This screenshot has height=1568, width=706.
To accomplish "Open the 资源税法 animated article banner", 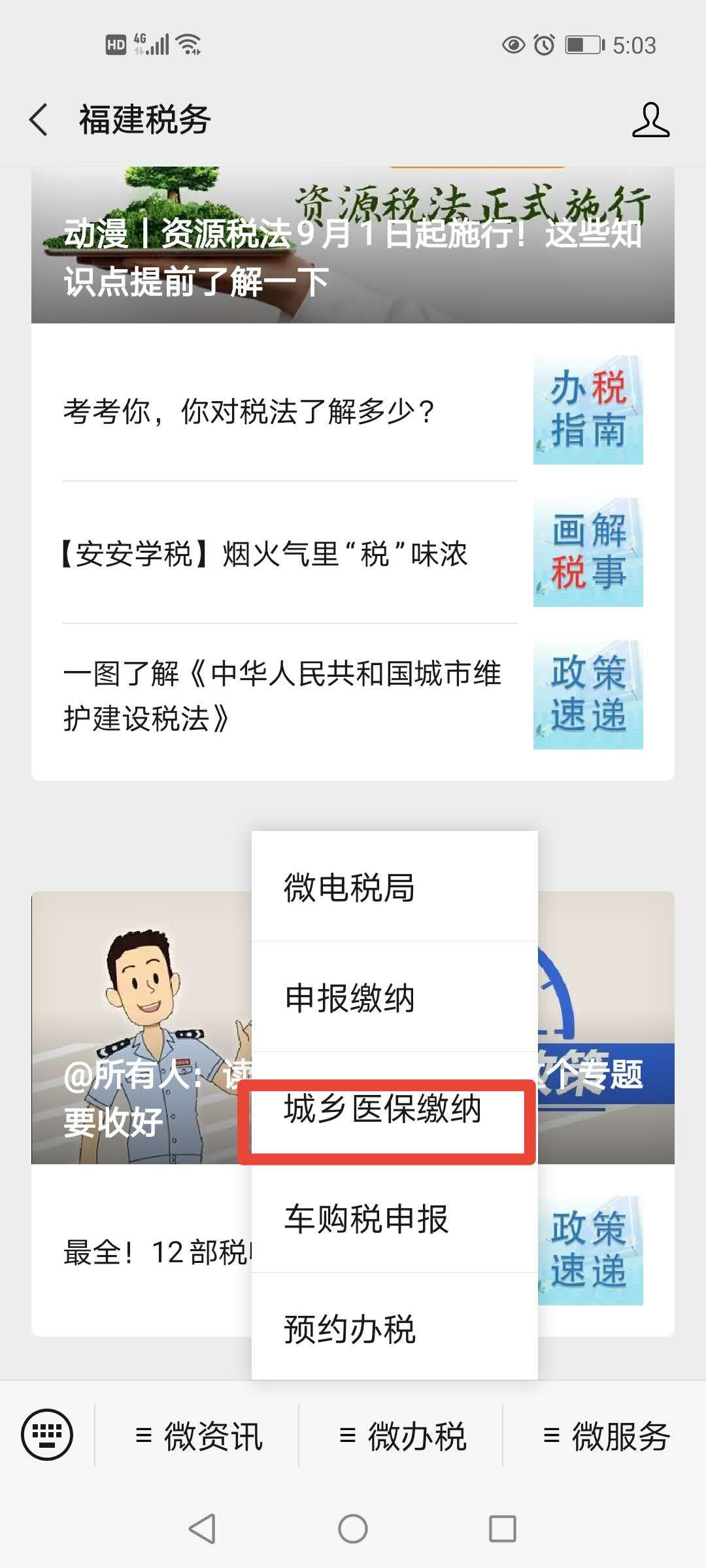I will (353, 245).
